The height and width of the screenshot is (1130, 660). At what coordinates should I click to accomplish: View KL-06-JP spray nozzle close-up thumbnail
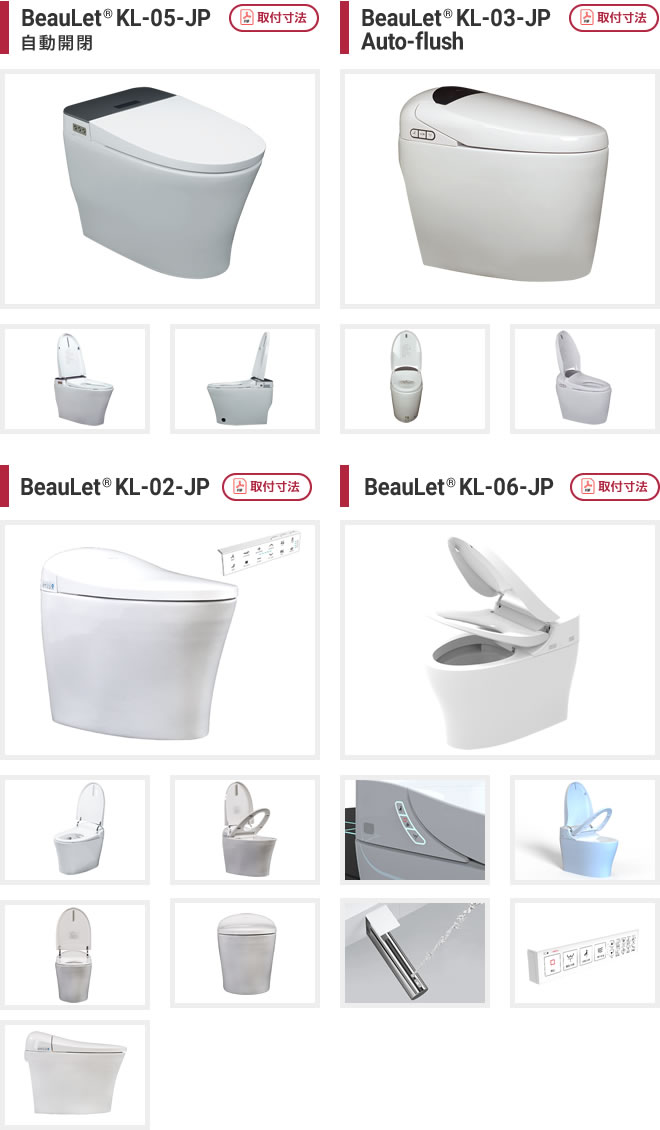[415, 952]
